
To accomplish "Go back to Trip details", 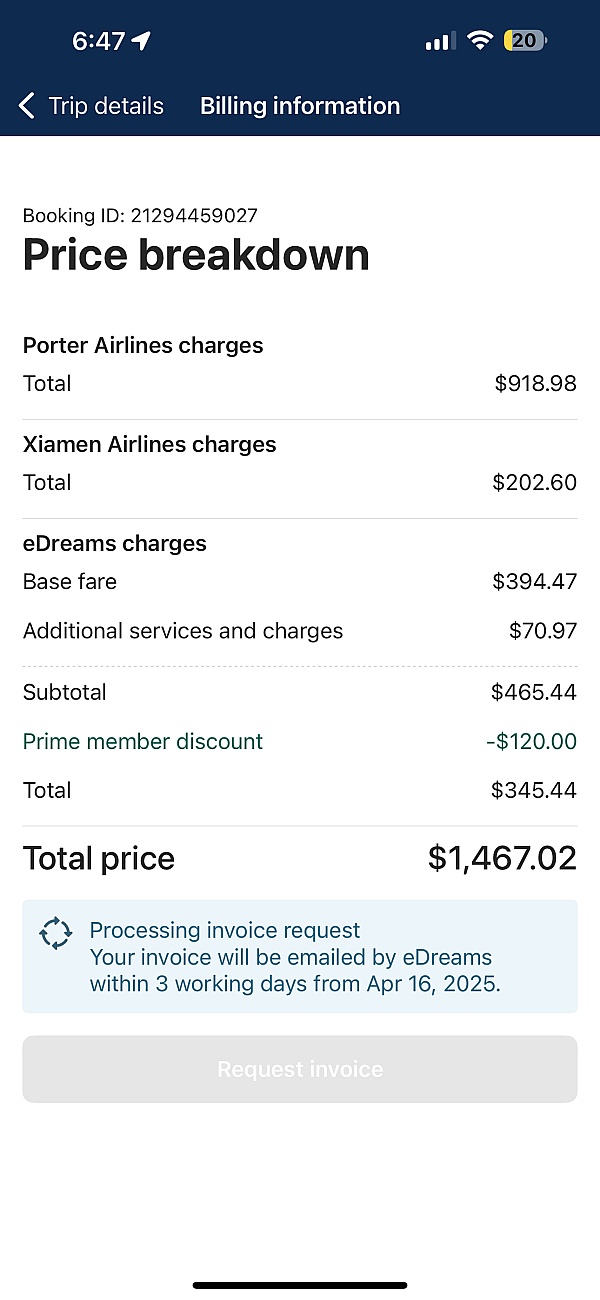I will 91,106.
